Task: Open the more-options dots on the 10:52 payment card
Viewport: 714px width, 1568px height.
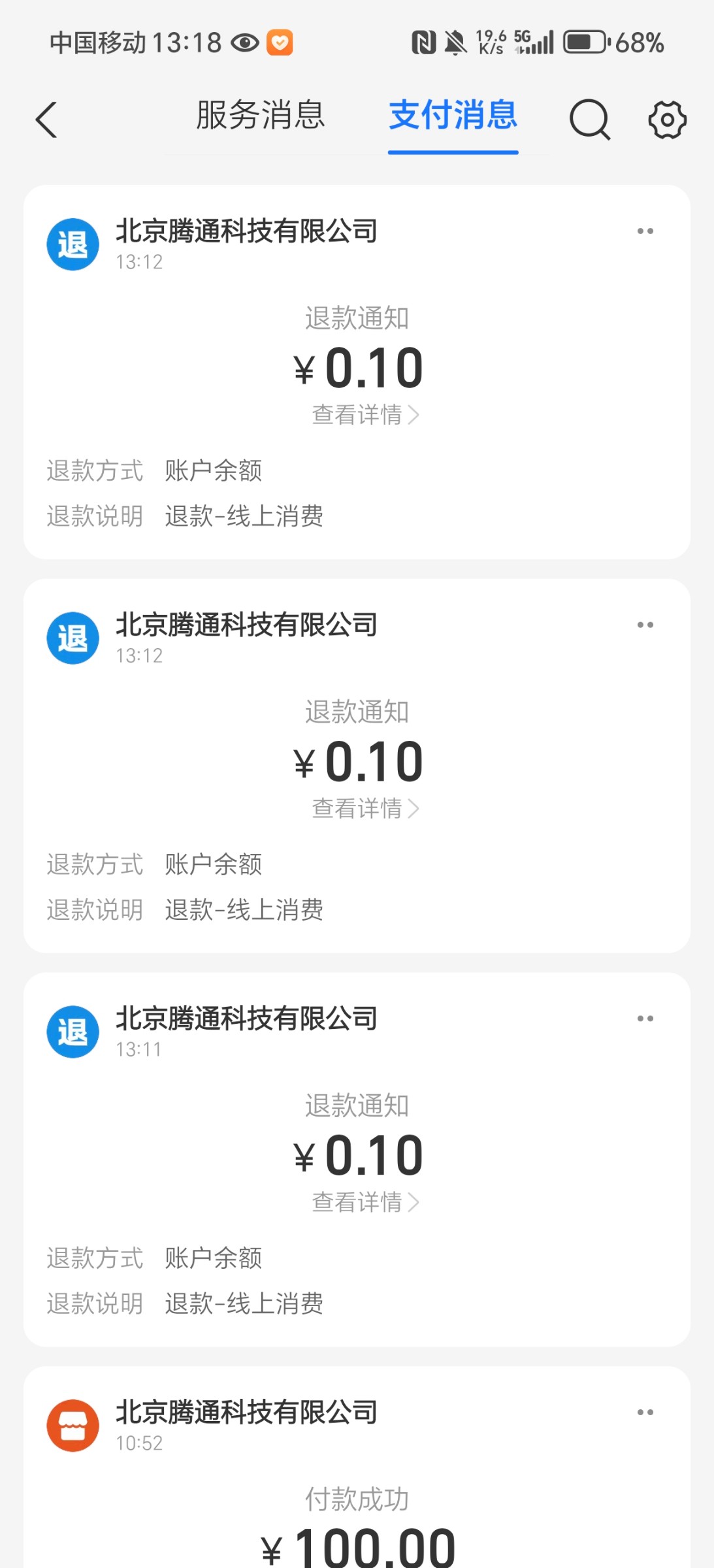Action: click(645, 1412)
